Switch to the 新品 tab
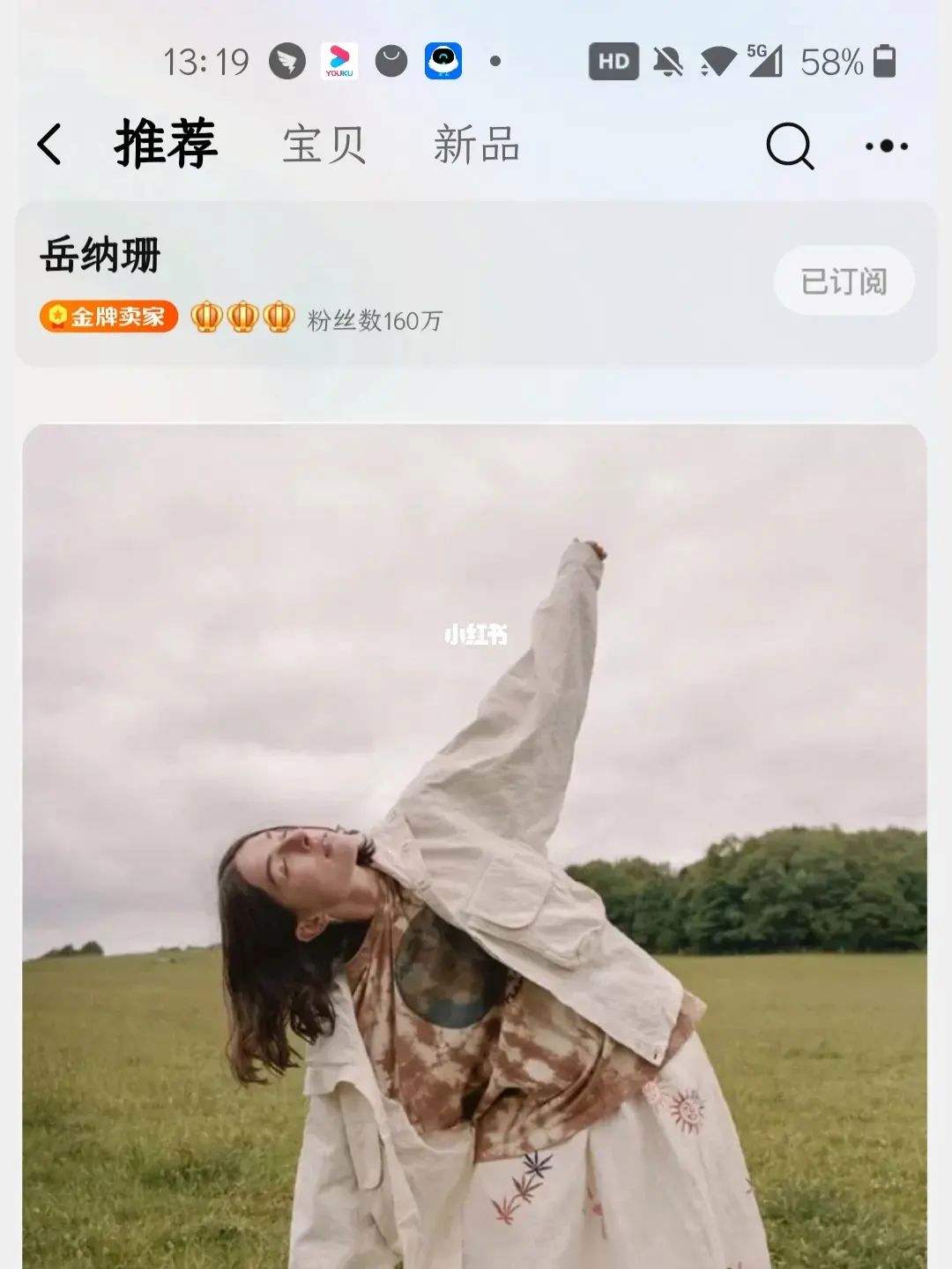The width and height of the screenshot is (952, 1269). tap(477, 144)
